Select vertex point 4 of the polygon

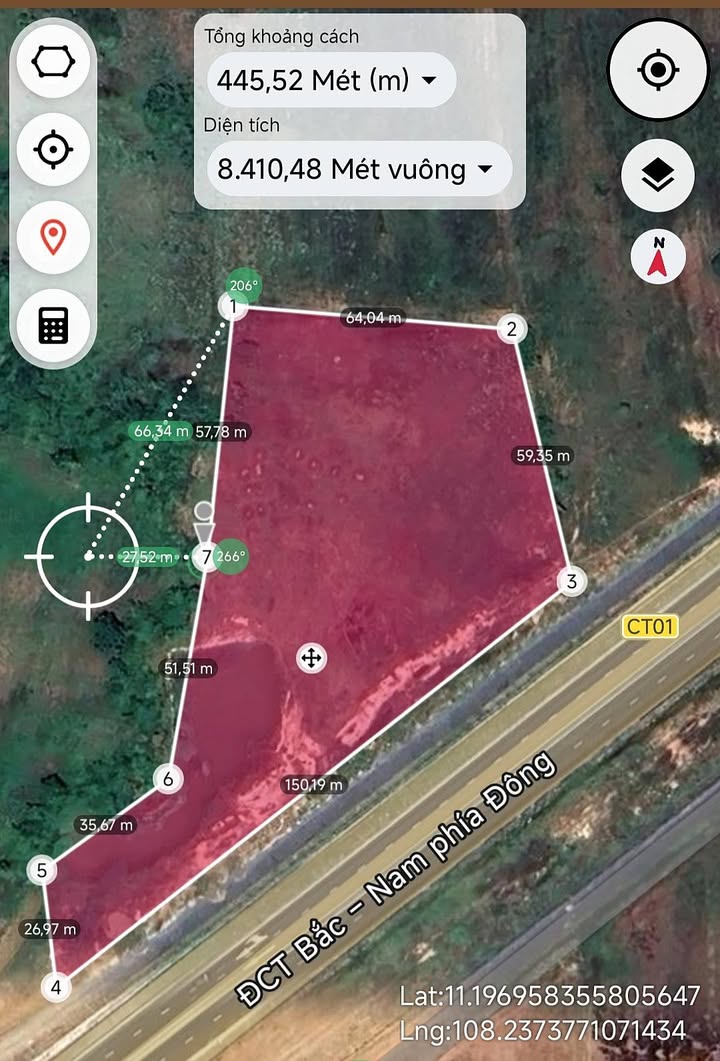[x=56, y=987]
